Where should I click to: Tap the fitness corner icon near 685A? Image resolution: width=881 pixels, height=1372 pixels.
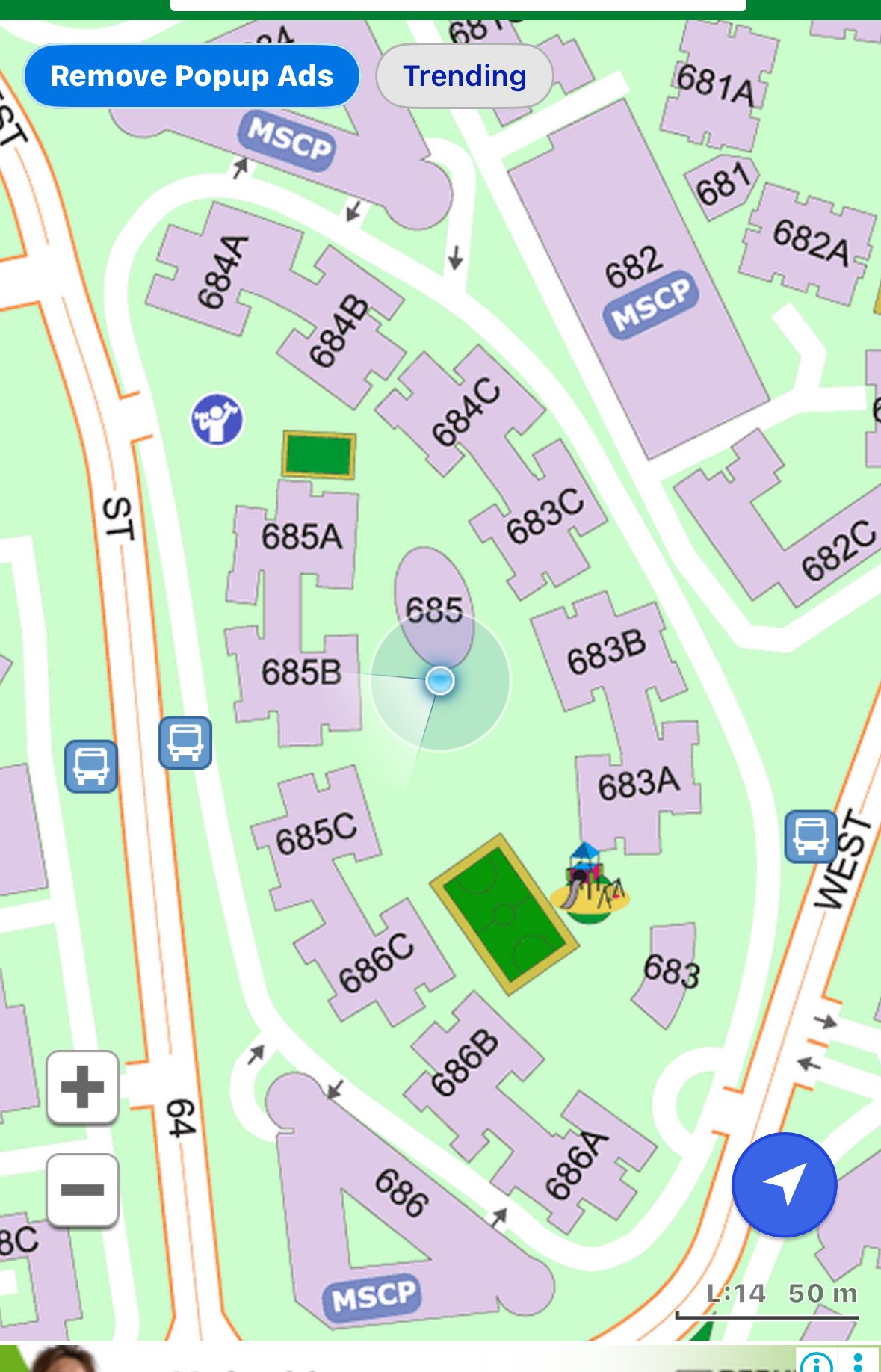tap(217, 419)
